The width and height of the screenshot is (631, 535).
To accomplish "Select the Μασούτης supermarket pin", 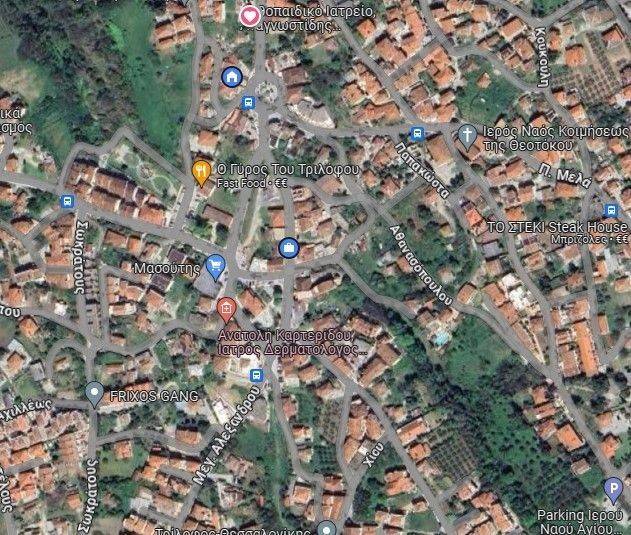I will click(214, 267).
